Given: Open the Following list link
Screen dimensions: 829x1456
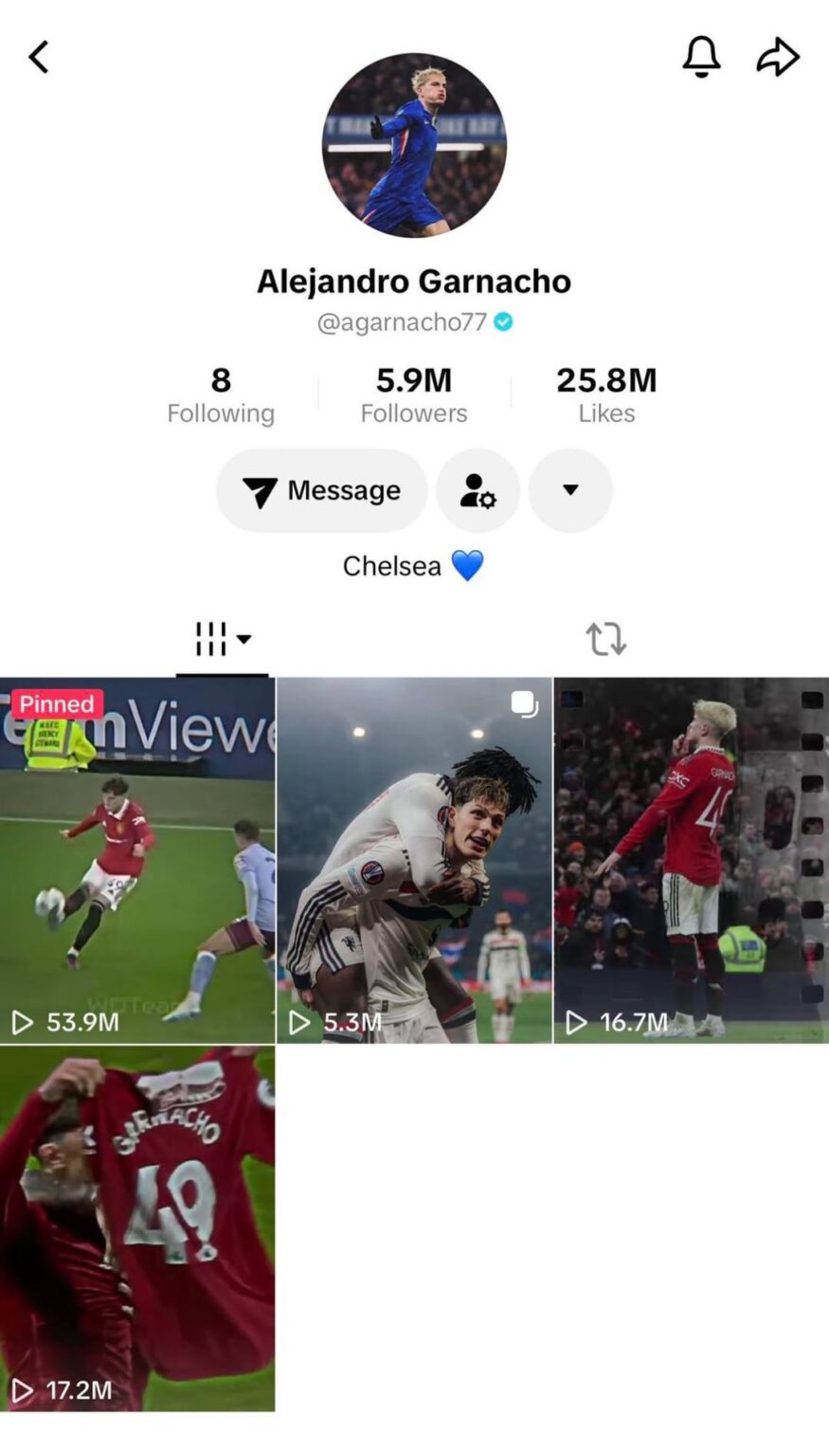Looking at the screenshot, I should pos(221,391).
